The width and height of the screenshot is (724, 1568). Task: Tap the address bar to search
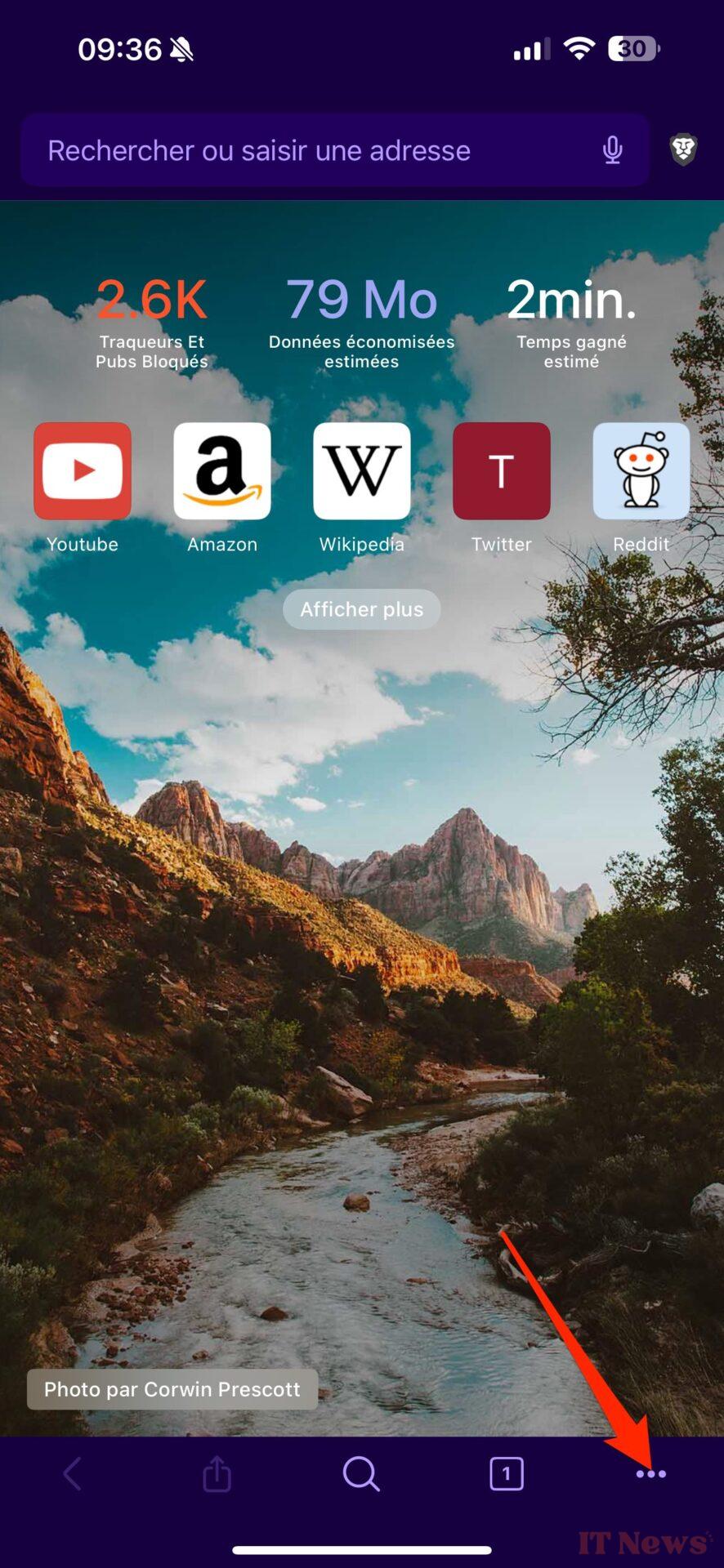pos(335,150)
